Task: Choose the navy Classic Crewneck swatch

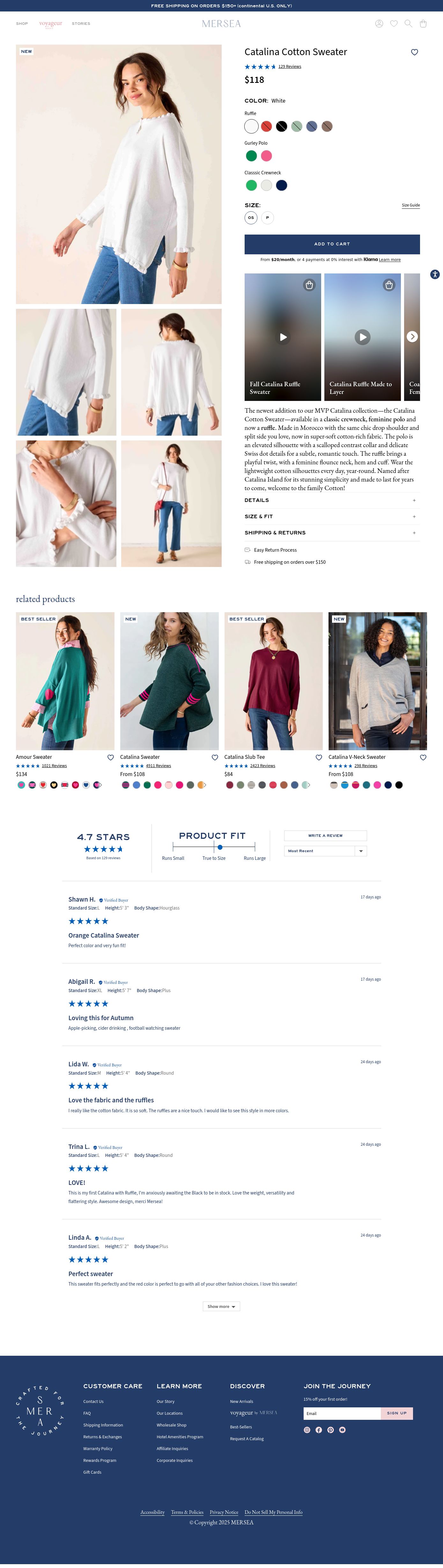Action: tap(282, 186)
